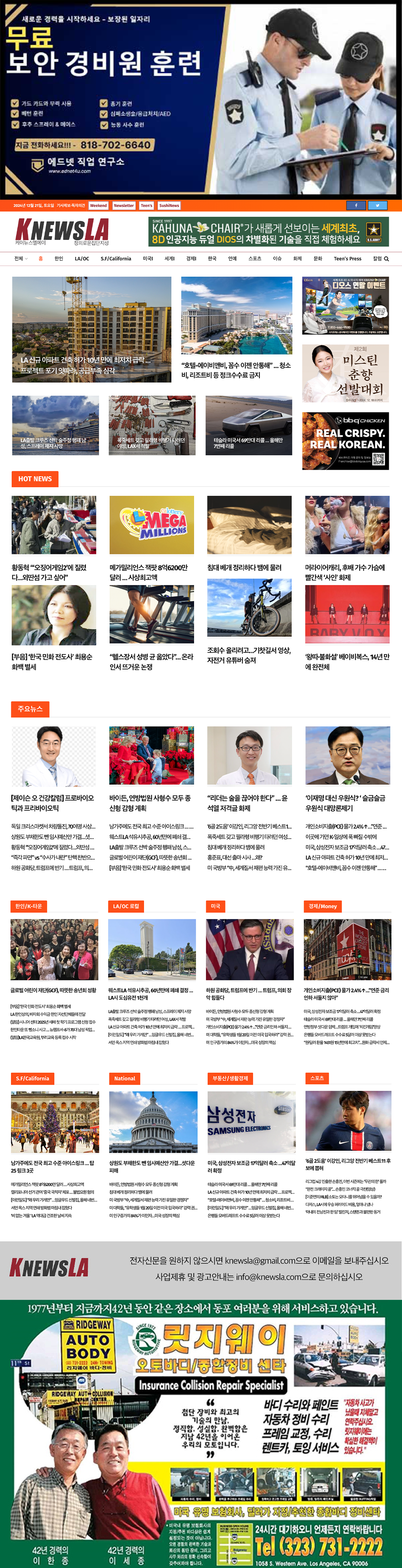Open the SushiNews link
The image size is (402, 1568).
click(x=169, y=206)
